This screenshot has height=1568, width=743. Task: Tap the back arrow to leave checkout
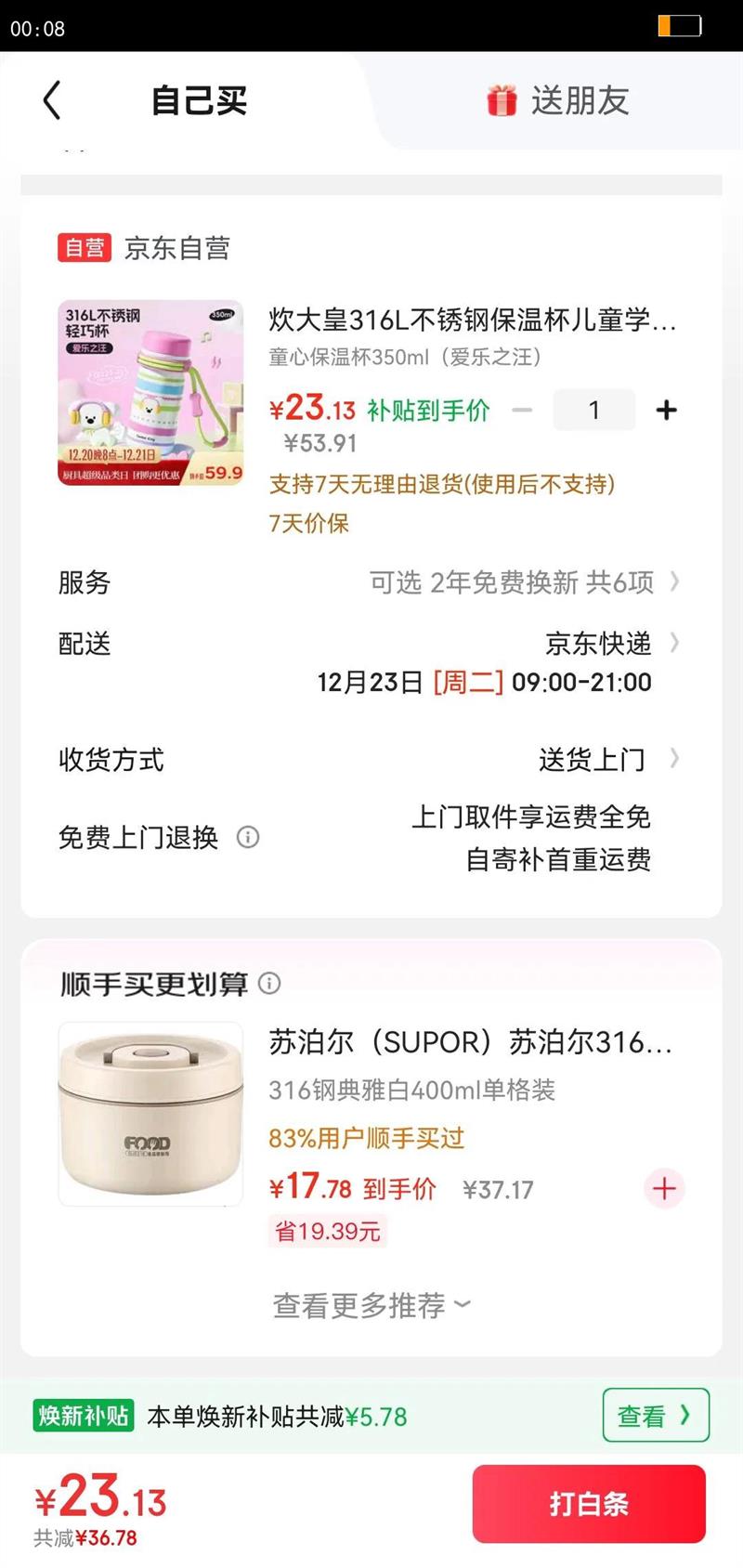tap(51, 100)
